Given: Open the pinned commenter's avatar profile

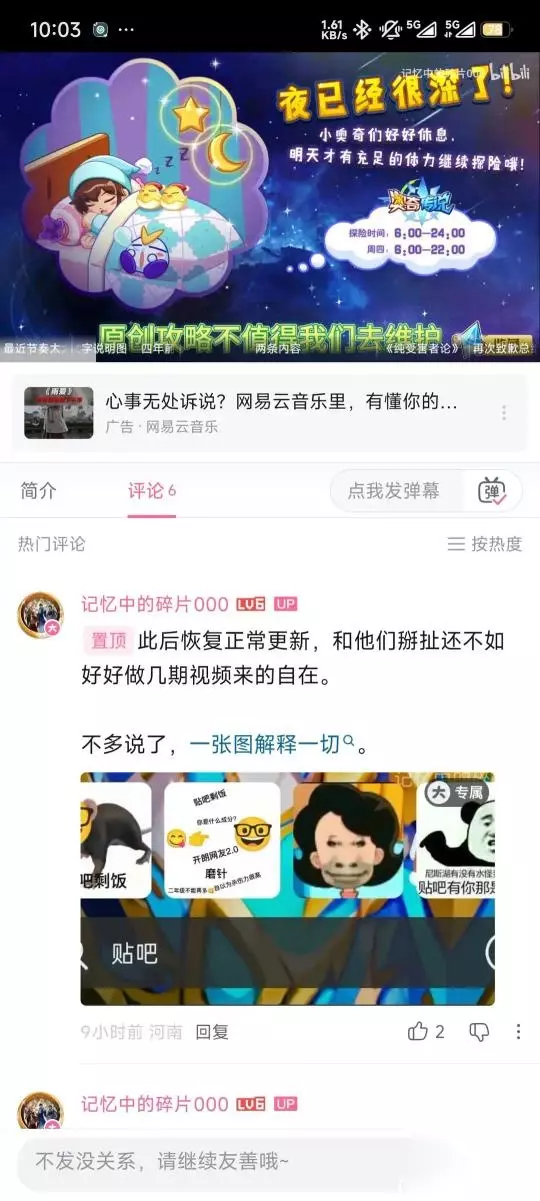Looking at the screenshot, I should [x=40, y=614].
